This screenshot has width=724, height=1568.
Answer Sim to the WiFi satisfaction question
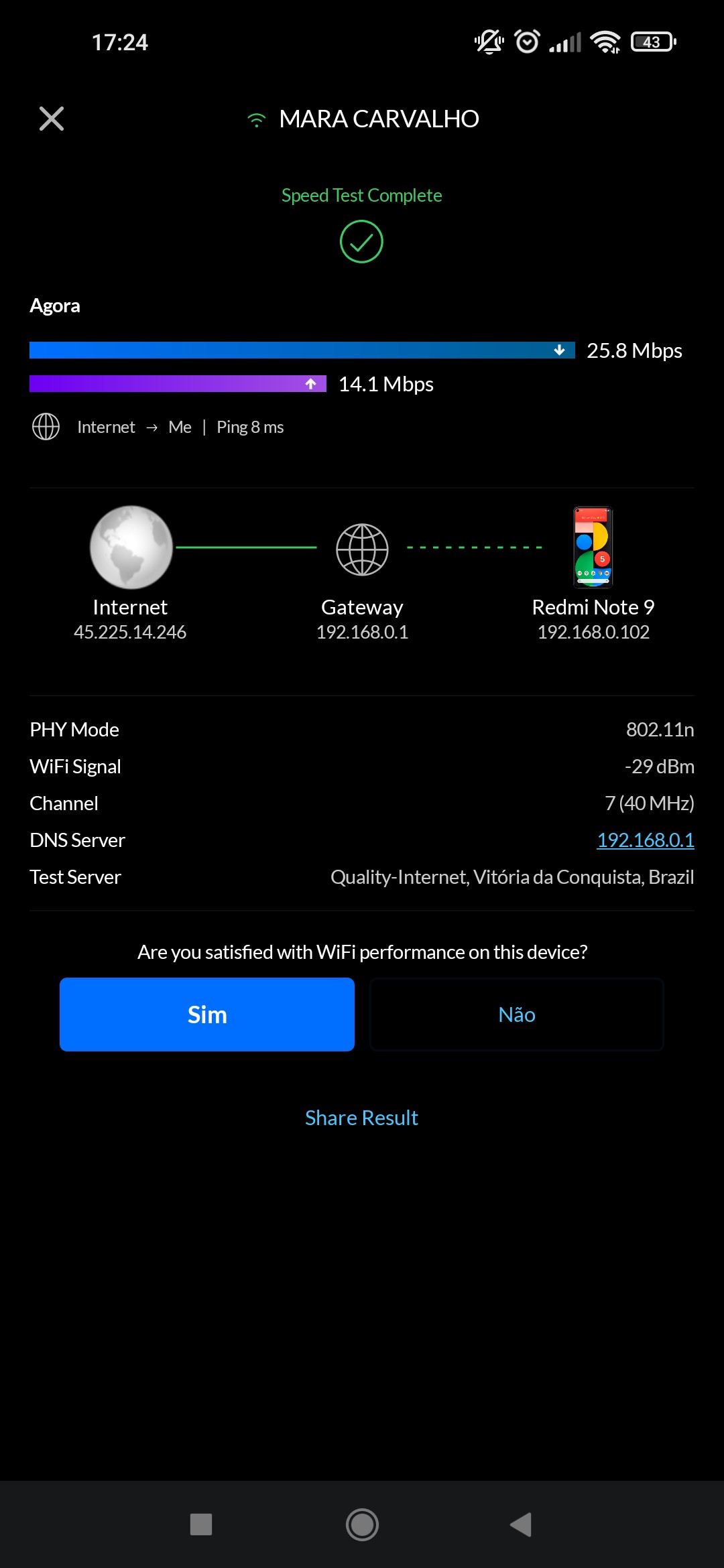(206, 1015)
